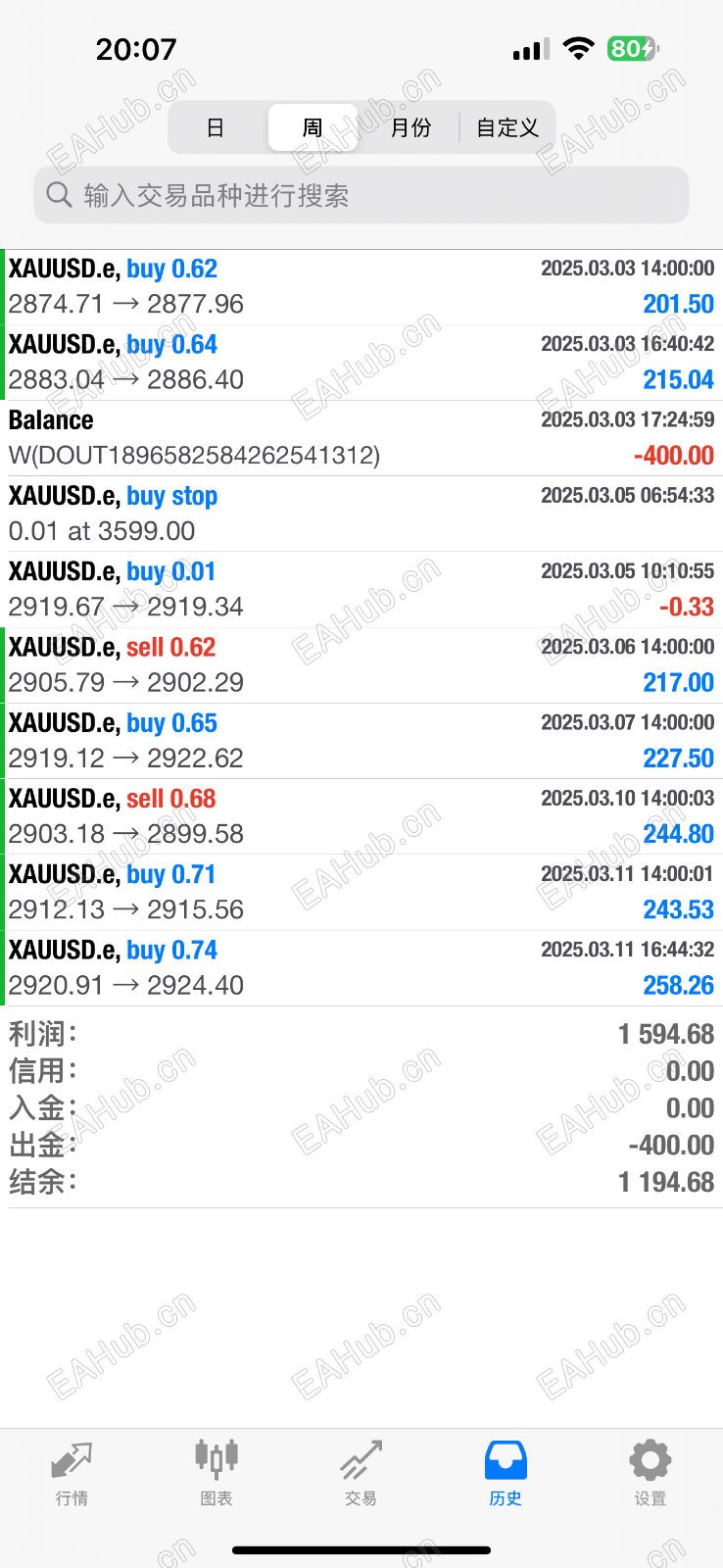Go to the 行情 tab
Screen dimensions: 723x1568
pos(72,1472)
